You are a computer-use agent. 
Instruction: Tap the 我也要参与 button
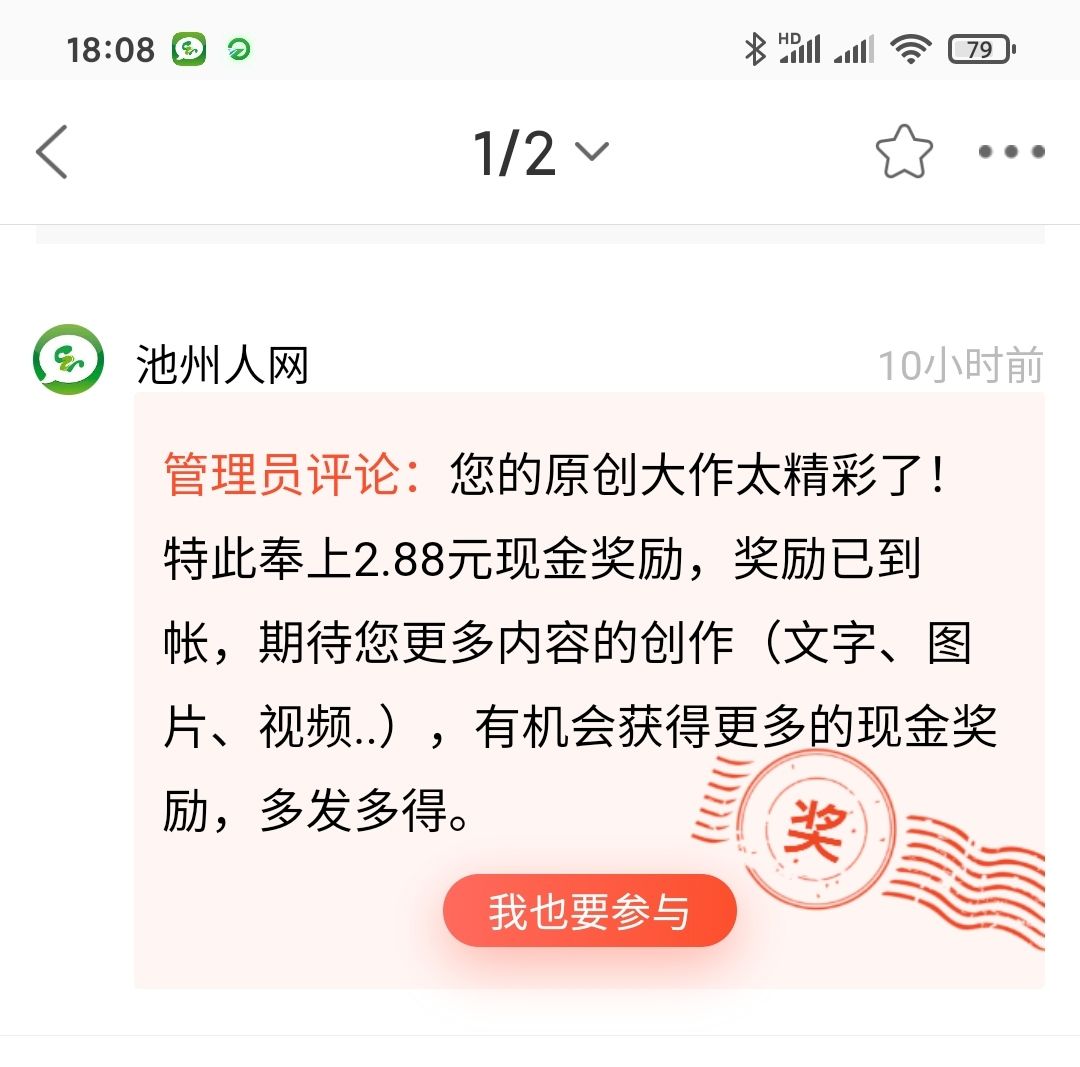click(589, 911)
